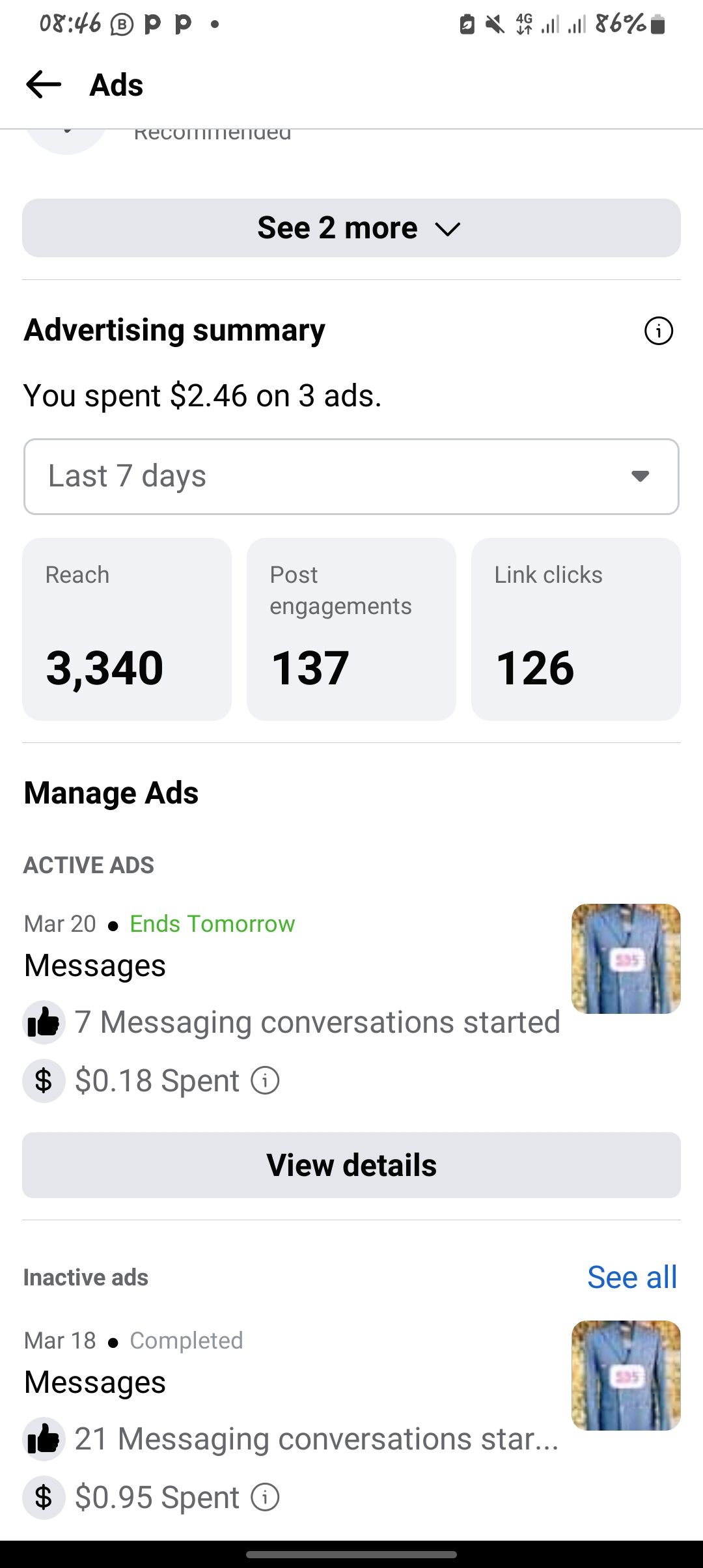Open the Advertising summary info icon

tap(658, 331)
